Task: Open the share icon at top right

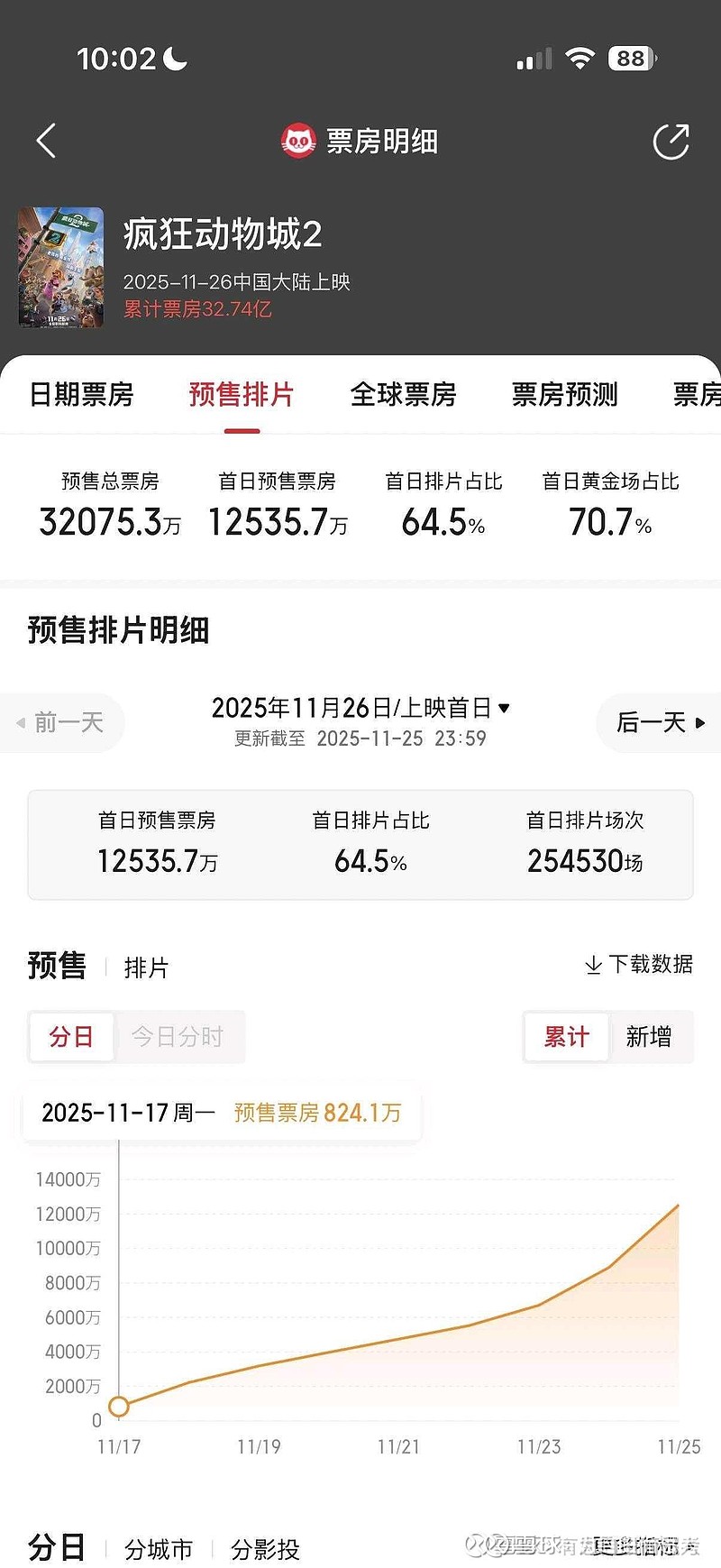Action: (671, 142)
